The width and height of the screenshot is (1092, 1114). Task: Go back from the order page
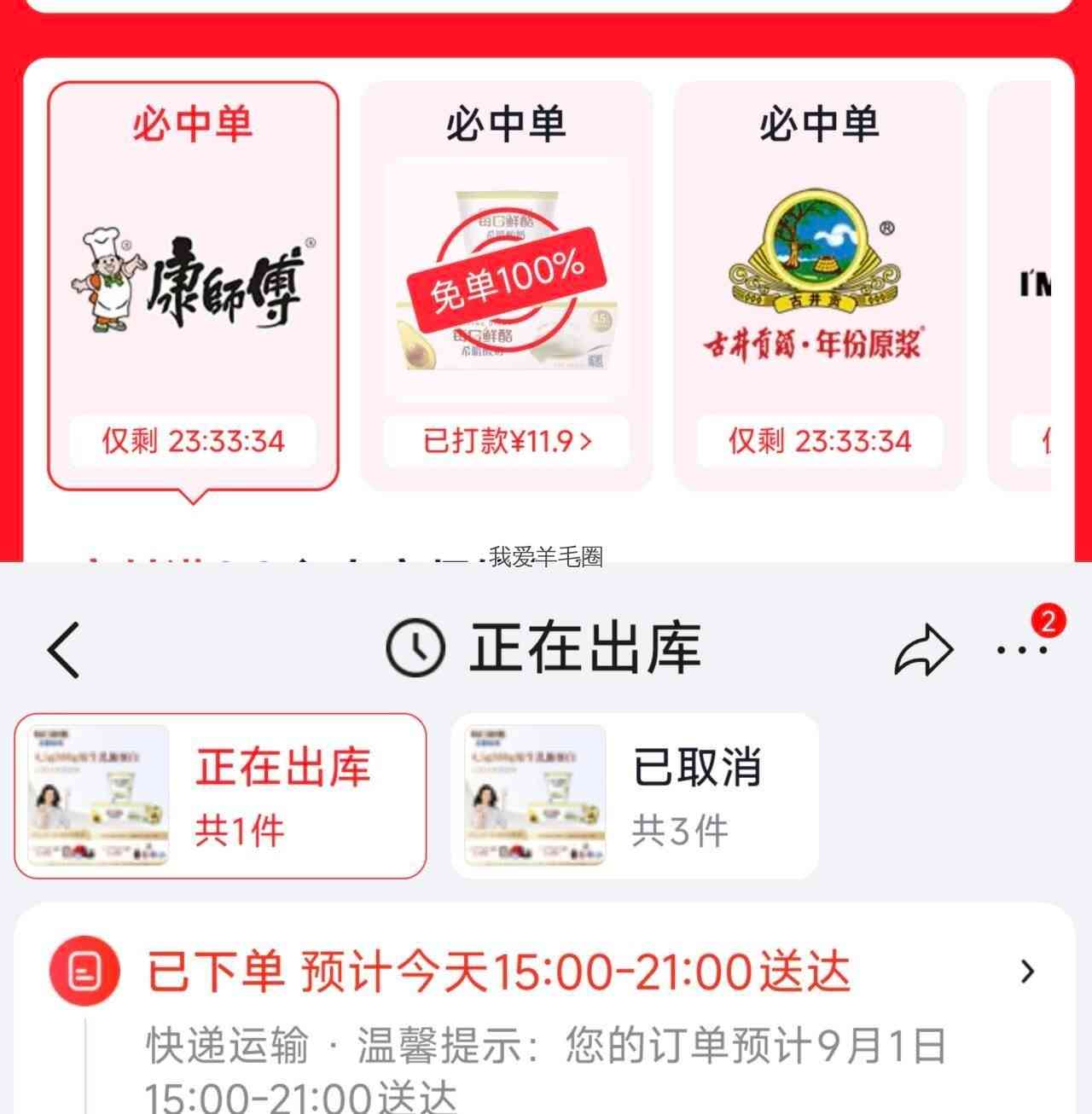pos(64,649)
